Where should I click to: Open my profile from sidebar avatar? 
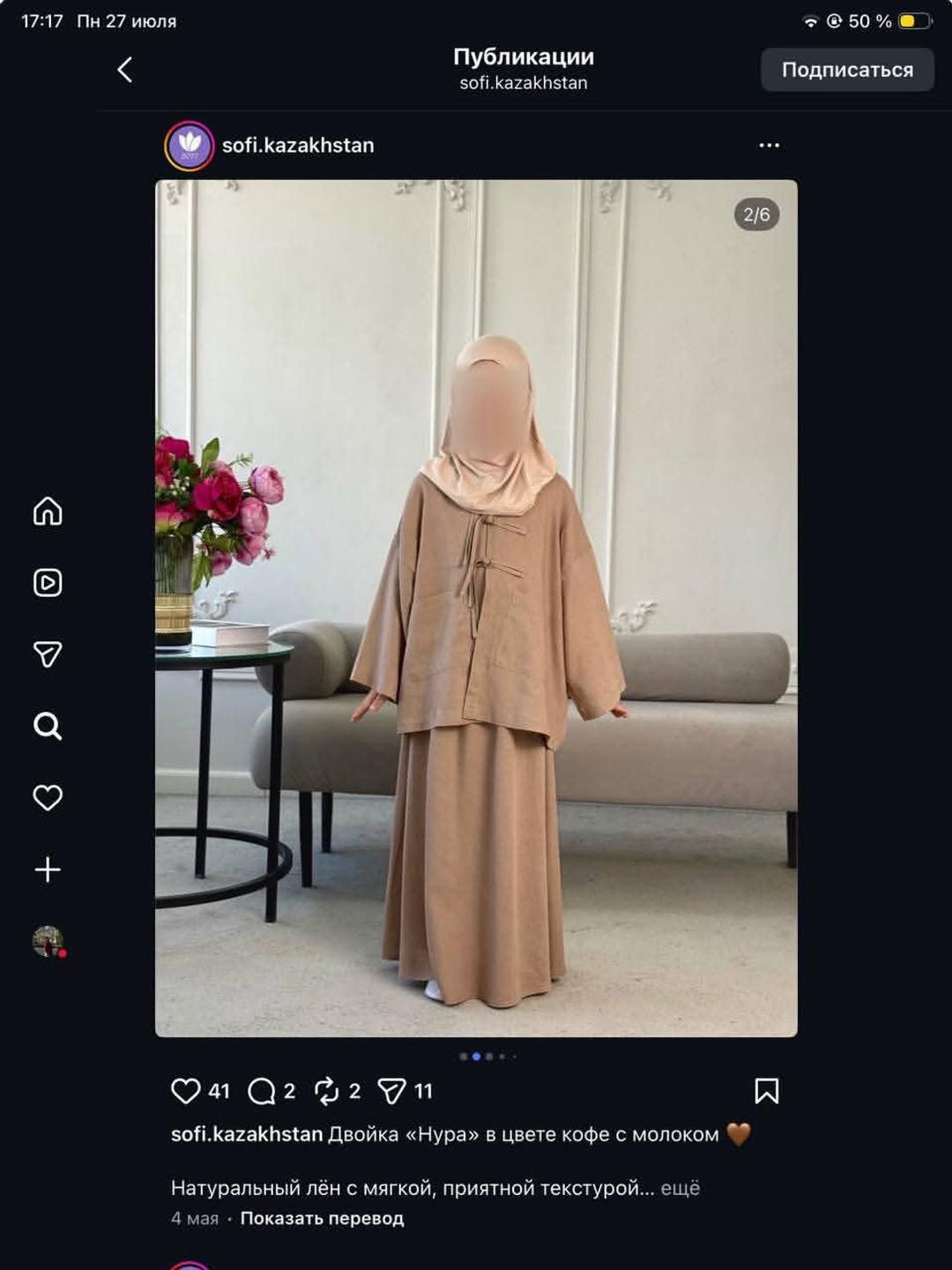coord(48,941)
